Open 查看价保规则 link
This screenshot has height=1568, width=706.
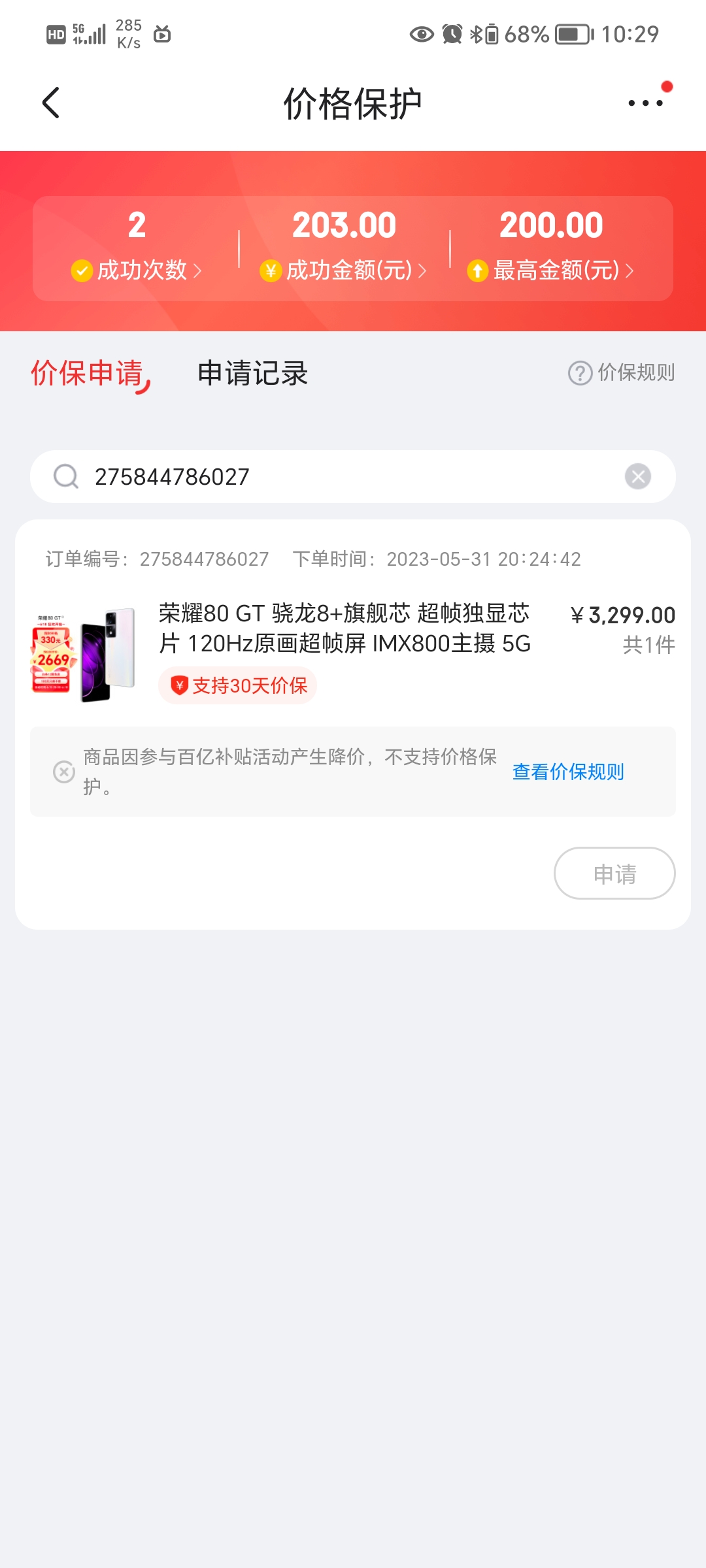click(x=567, y=772)
